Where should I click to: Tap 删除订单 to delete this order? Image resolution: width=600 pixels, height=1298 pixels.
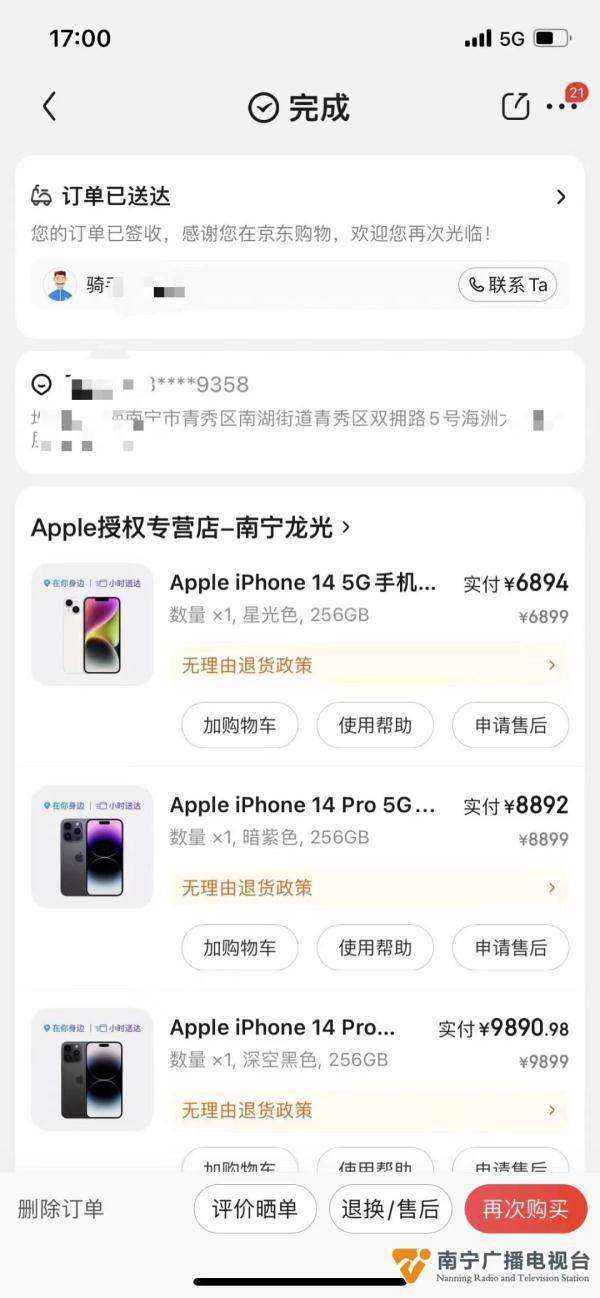[61, 1209]
